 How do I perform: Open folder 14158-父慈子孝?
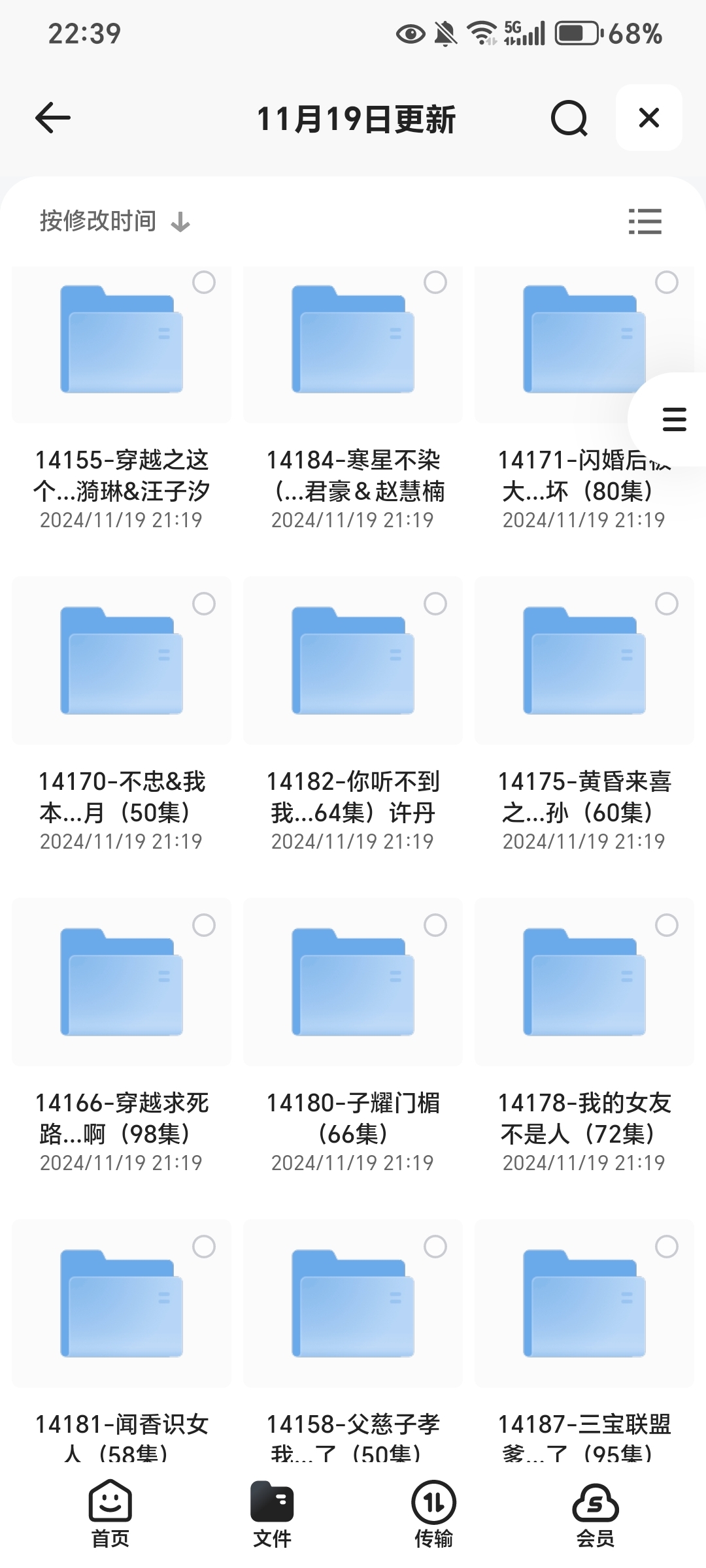353,1304
